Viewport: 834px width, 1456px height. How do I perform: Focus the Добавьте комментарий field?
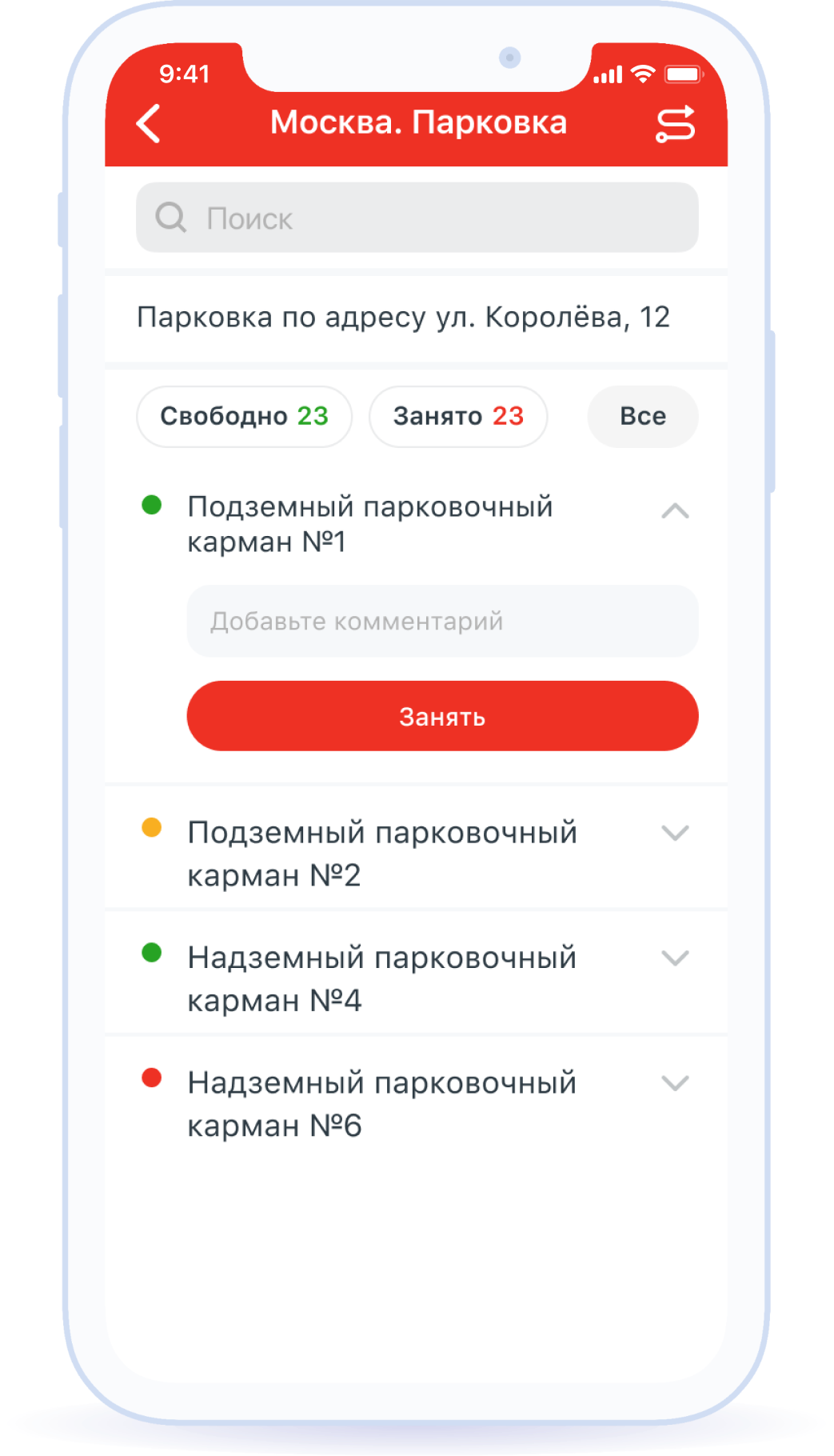tap(442, 621)
